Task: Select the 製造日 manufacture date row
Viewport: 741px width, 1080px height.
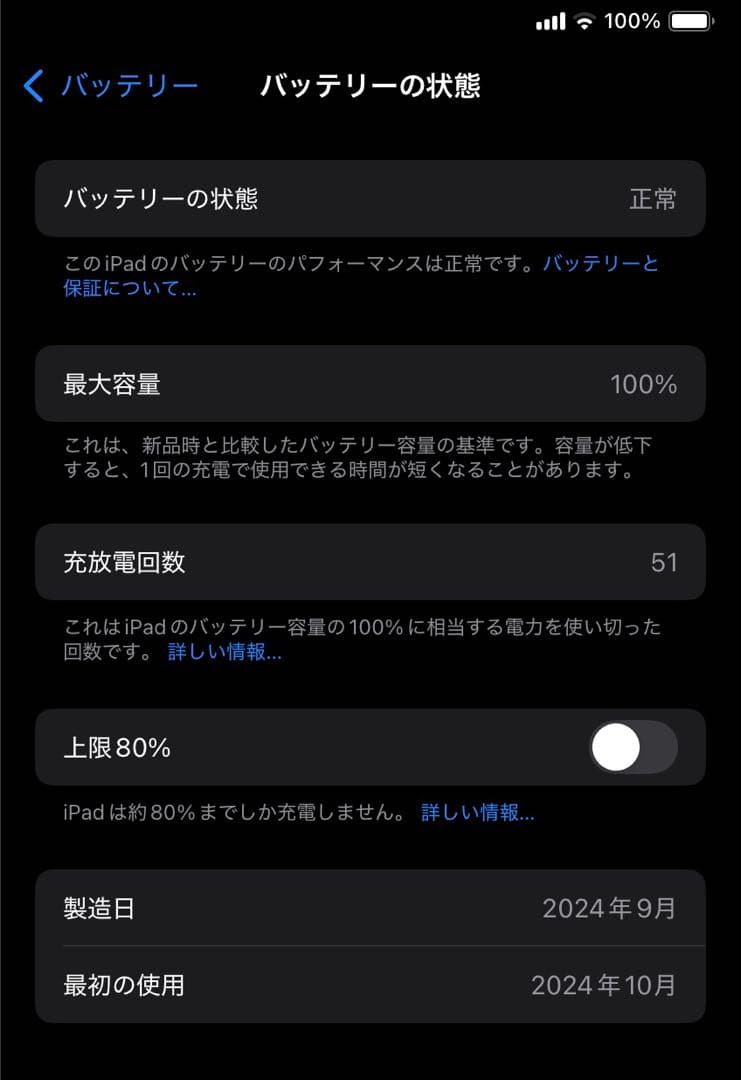Action: (370, 909)
